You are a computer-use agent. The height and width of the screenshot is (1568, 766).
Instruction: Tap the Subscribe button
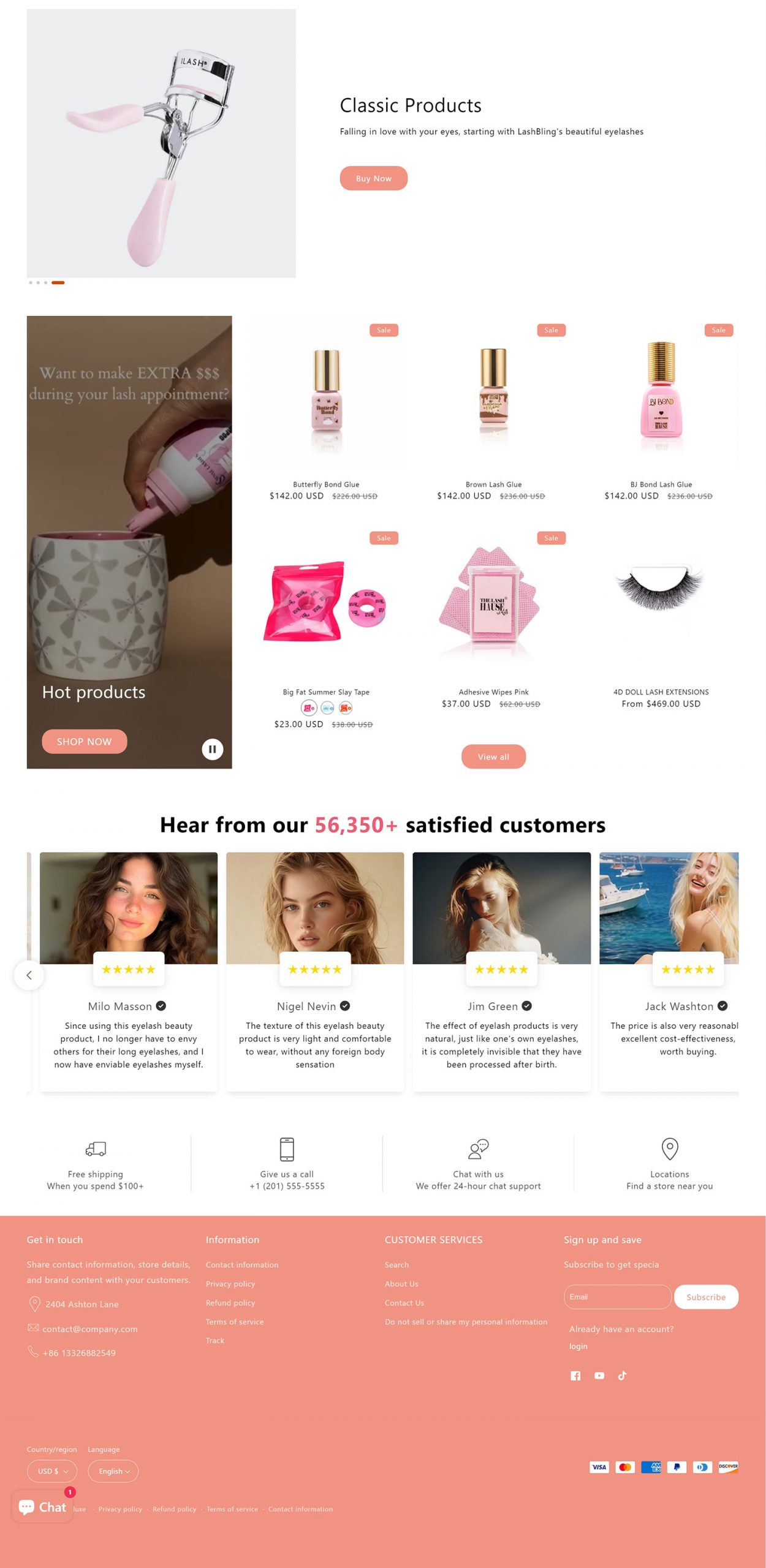(x=706, y=1297)
